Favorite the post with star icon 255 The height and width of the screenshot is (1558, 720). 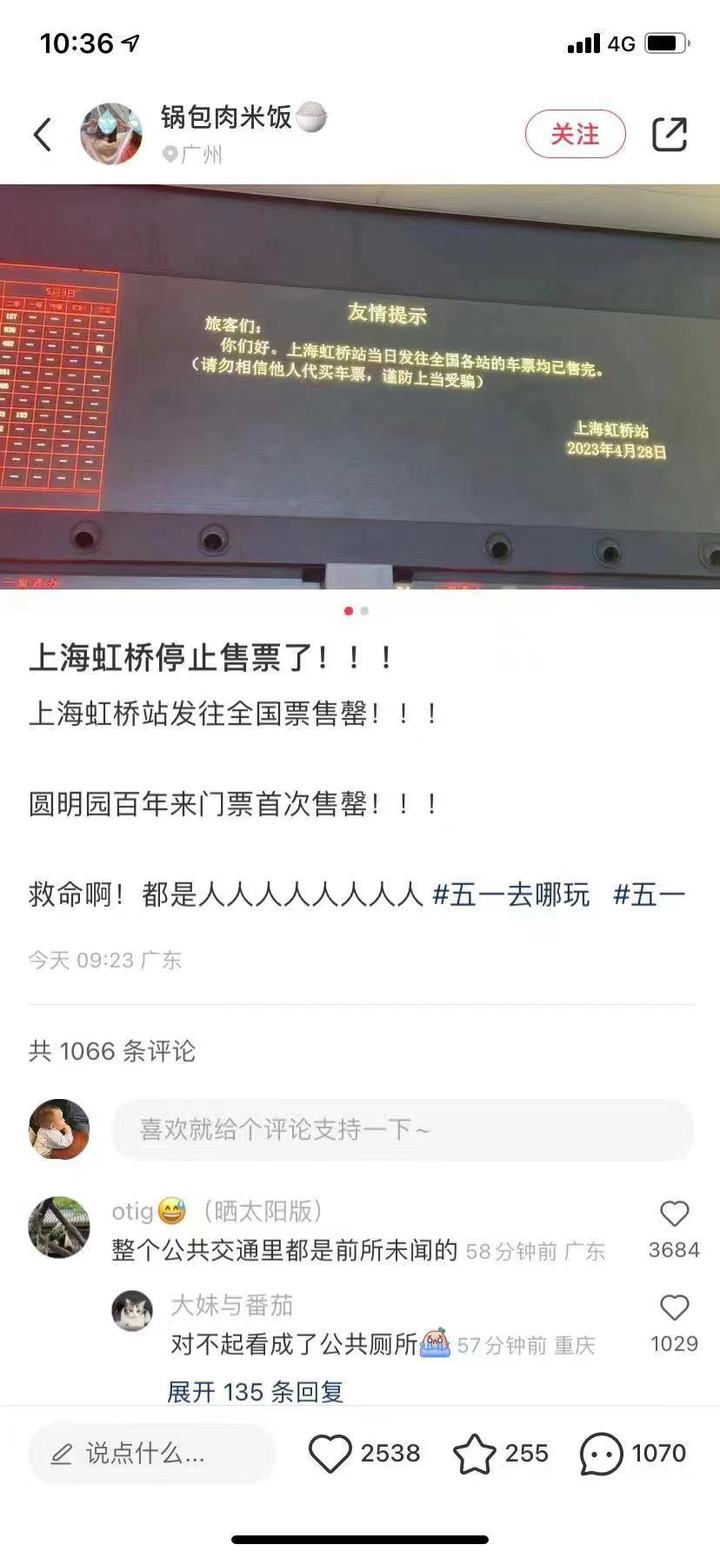[x=475, y=1454]
